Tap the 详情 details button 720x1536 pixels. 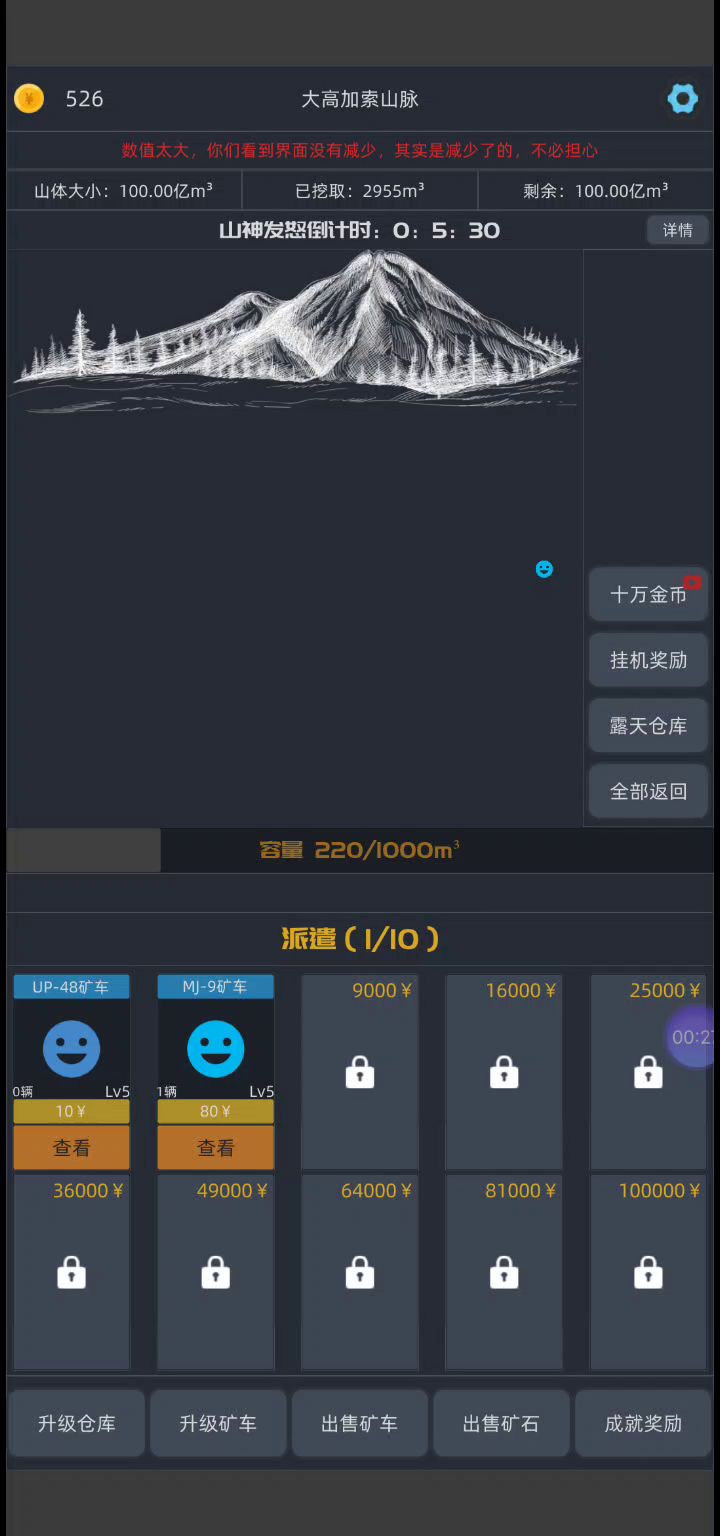click(677, 230)
